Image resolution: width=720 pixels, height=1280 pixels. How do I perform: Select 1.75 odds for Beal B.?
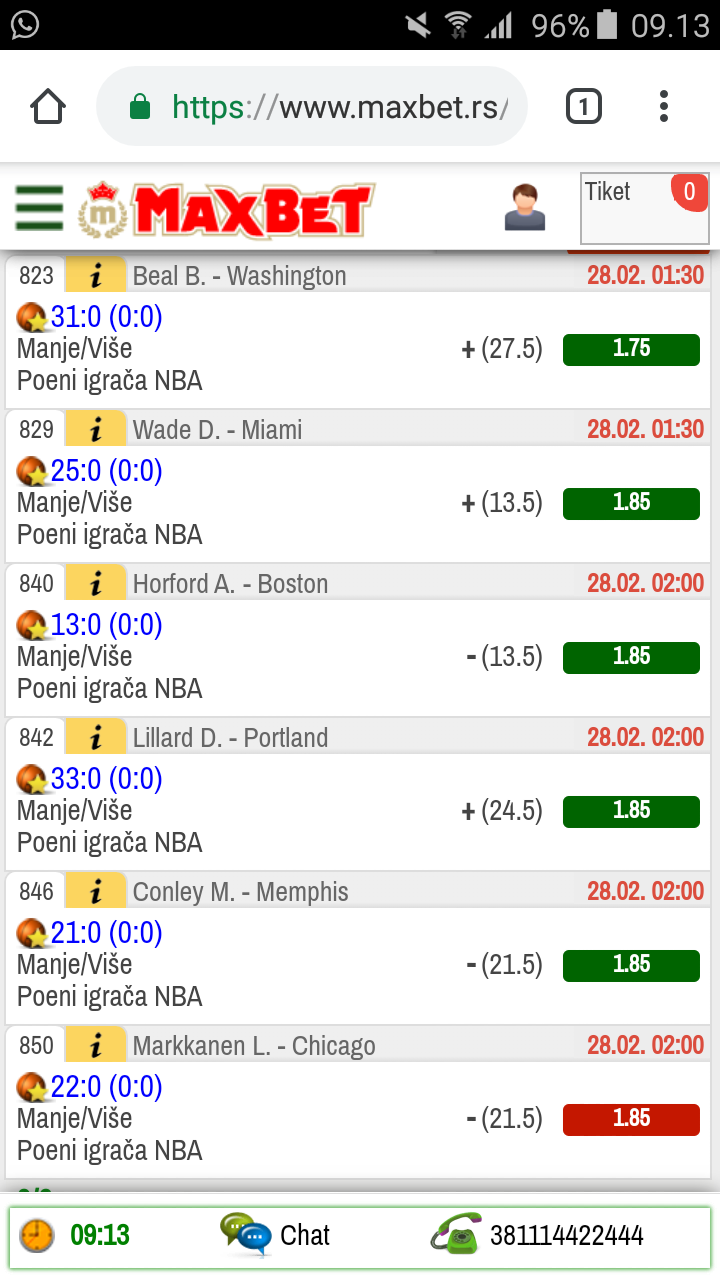pos(631,349)
